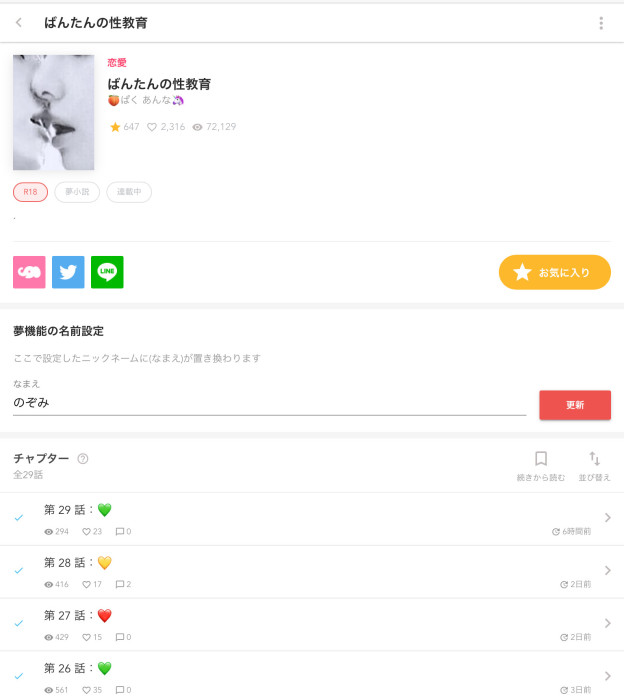624x698 pixels.
Task: Open the overflow menu with three dots
Action: click(600, 23)
